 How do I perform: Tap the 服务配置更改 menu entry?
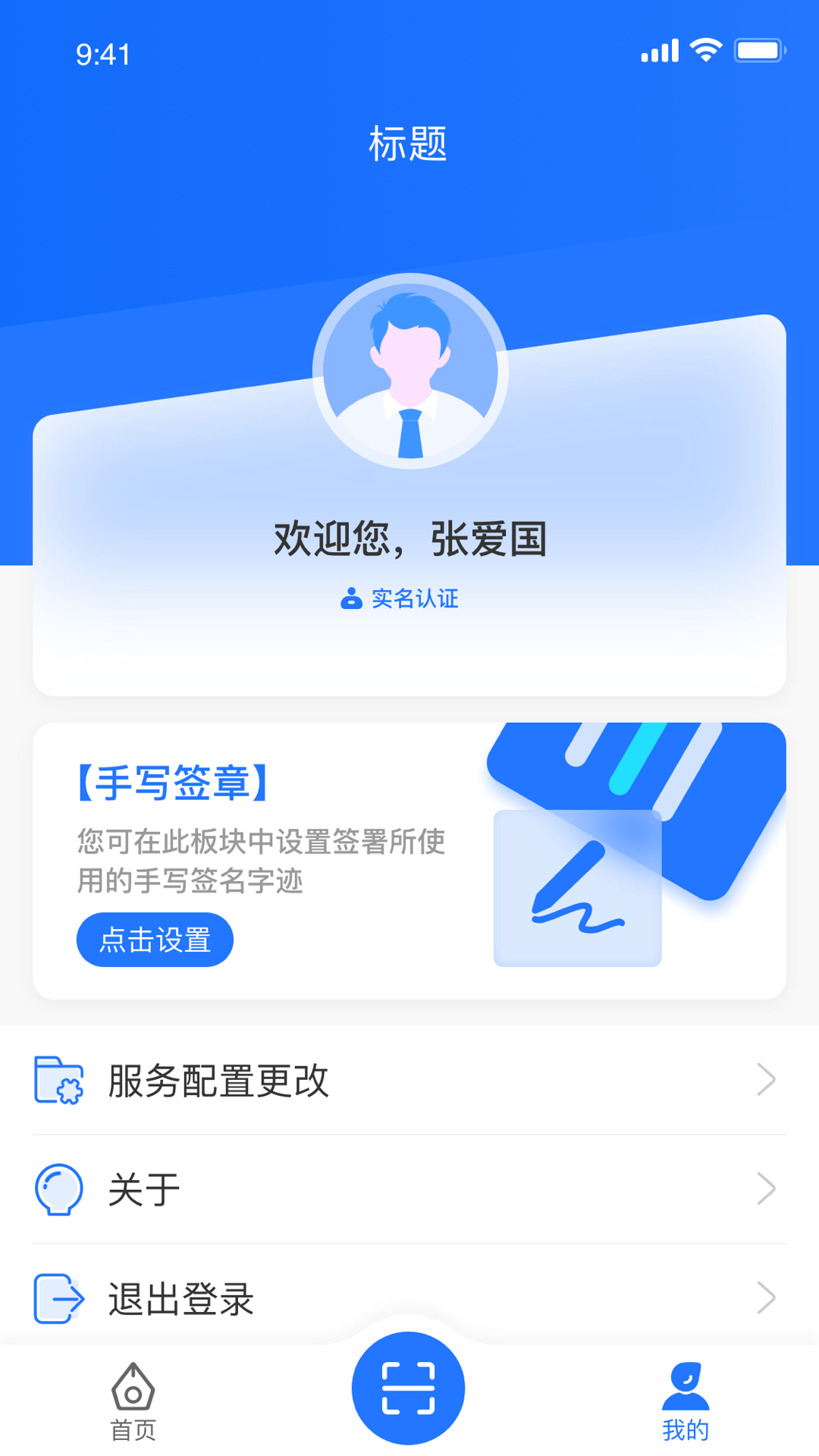tap(218, 1082)
